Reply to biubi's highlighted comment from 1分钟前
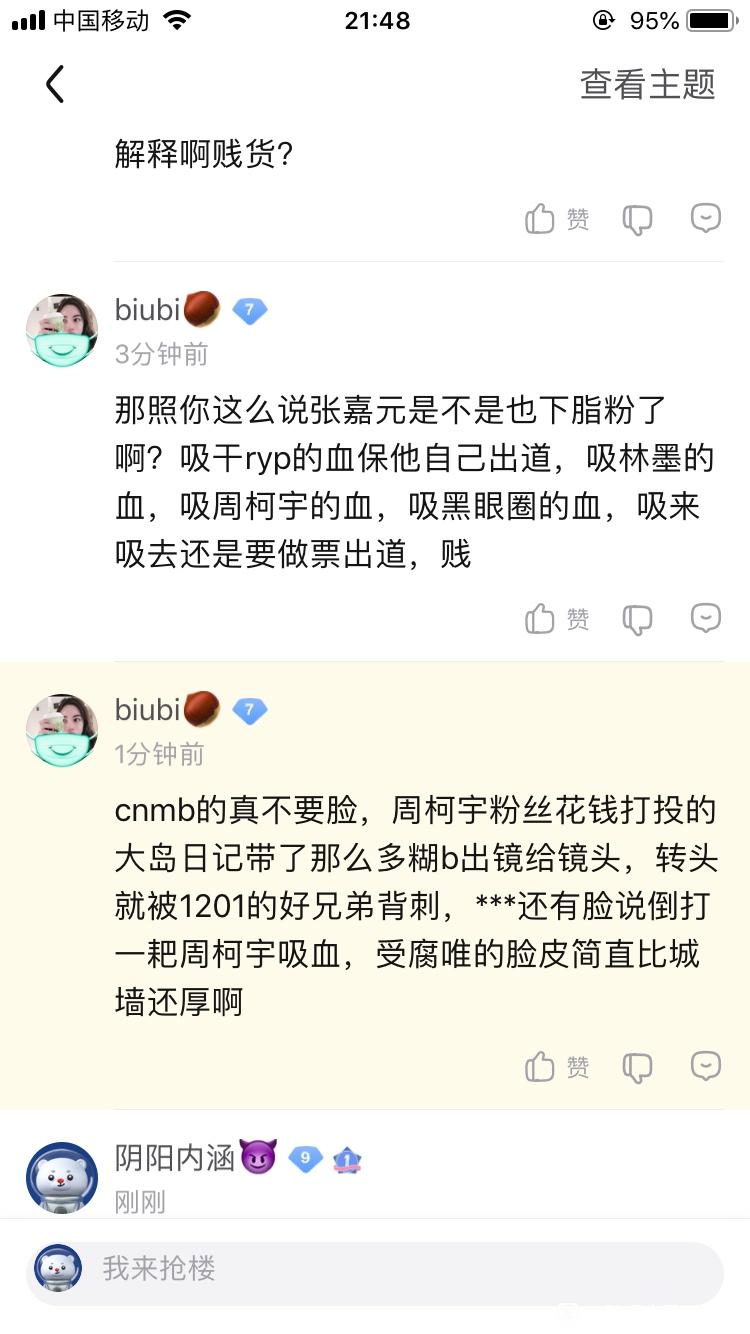750x1334 pixels. pyautogui.click(x=706, y=1066)
